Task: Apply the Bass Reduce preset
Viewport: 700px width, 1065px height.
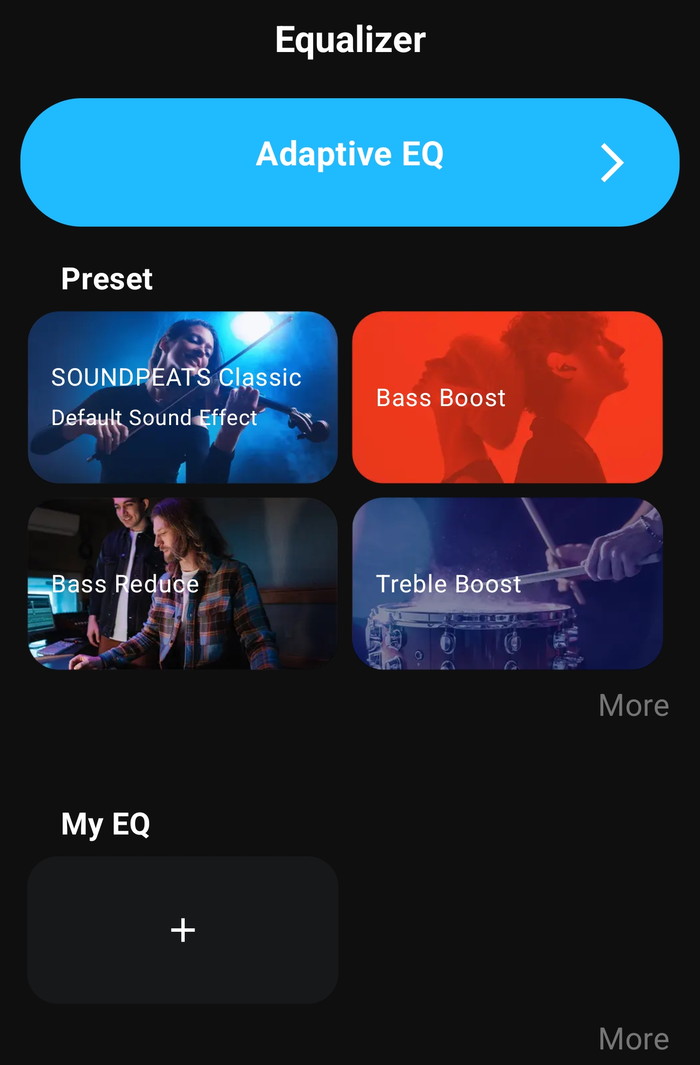Action: [182, 583]
